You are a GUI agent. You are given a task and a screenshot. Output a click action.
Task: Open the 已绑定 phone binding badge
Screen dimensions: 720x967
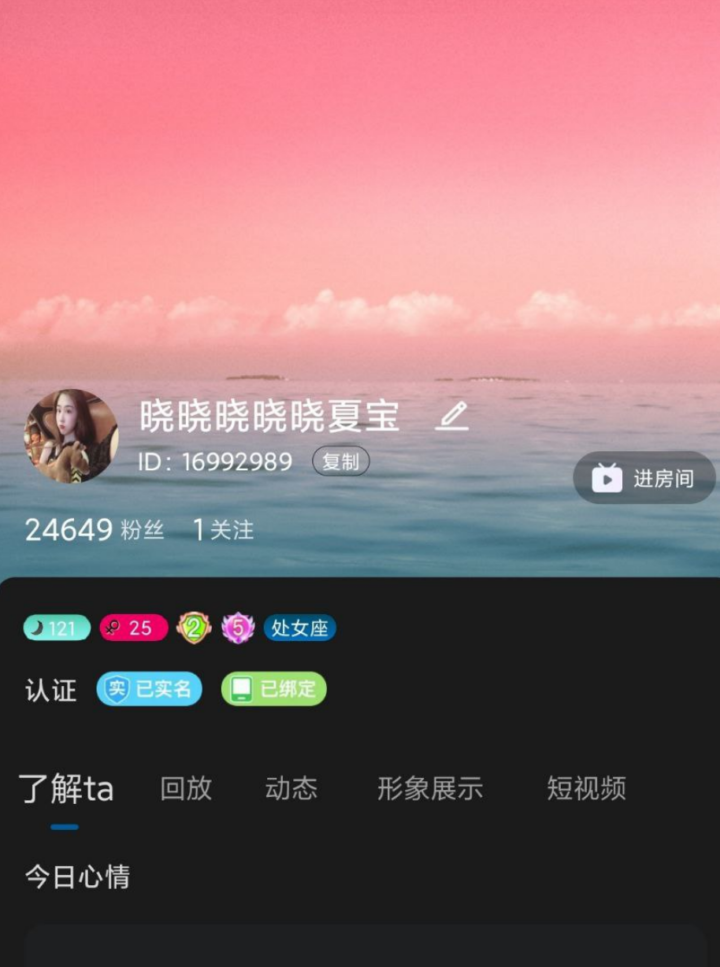(x=273, y=689)
